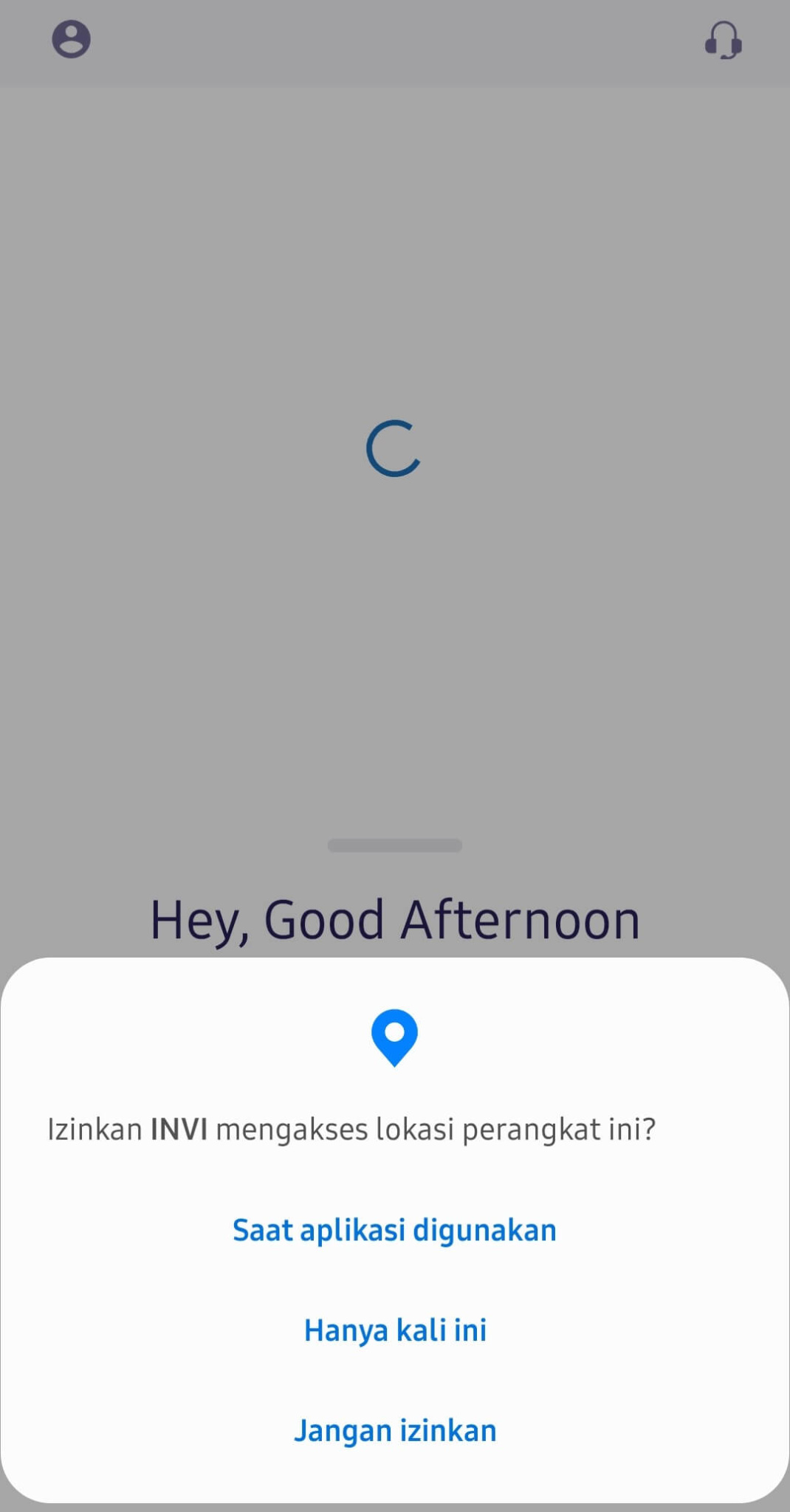
Task: Select the account avatar in top bar
Action: coord(72,40)
